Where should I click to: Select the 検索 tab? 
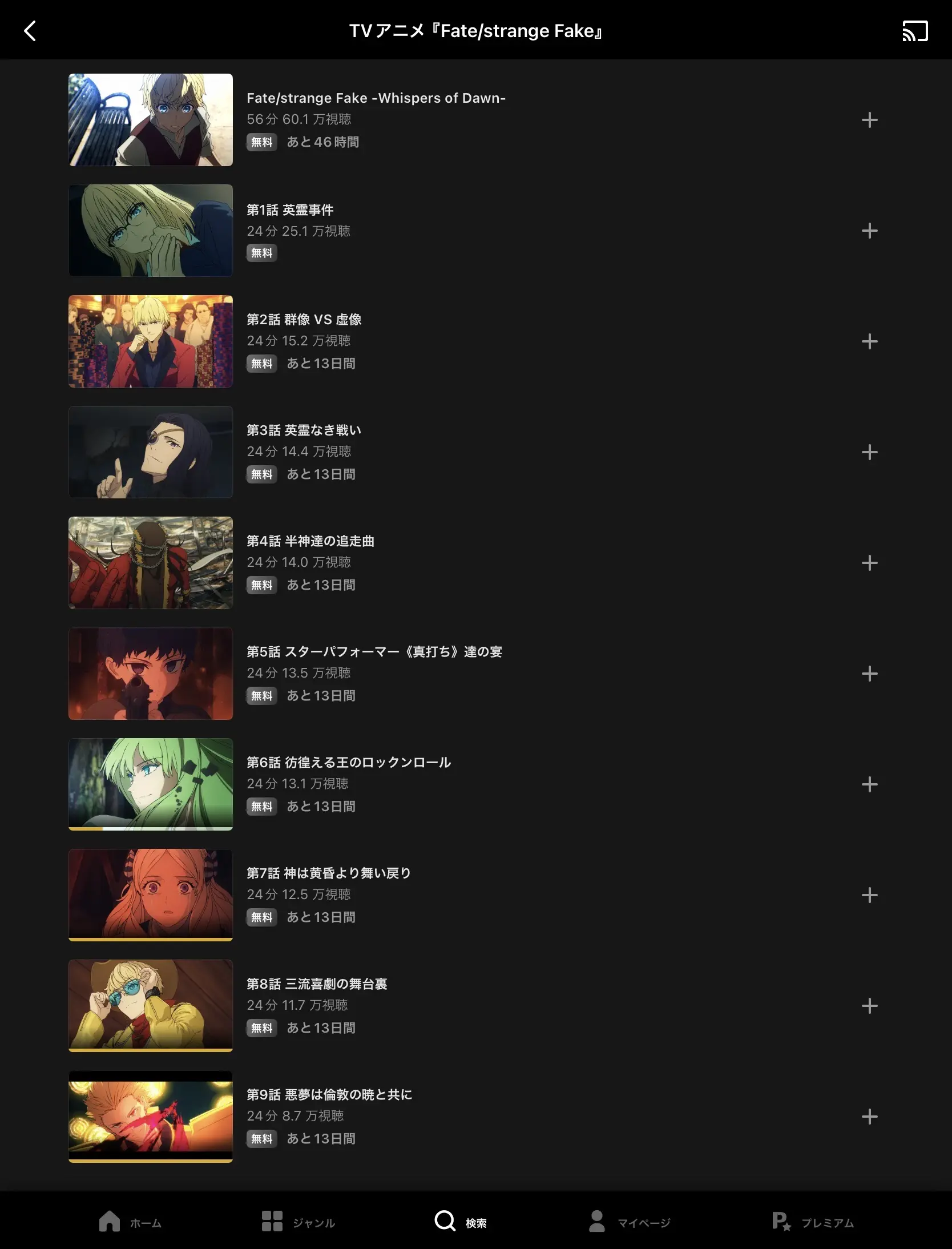(x=460, y=1222)
